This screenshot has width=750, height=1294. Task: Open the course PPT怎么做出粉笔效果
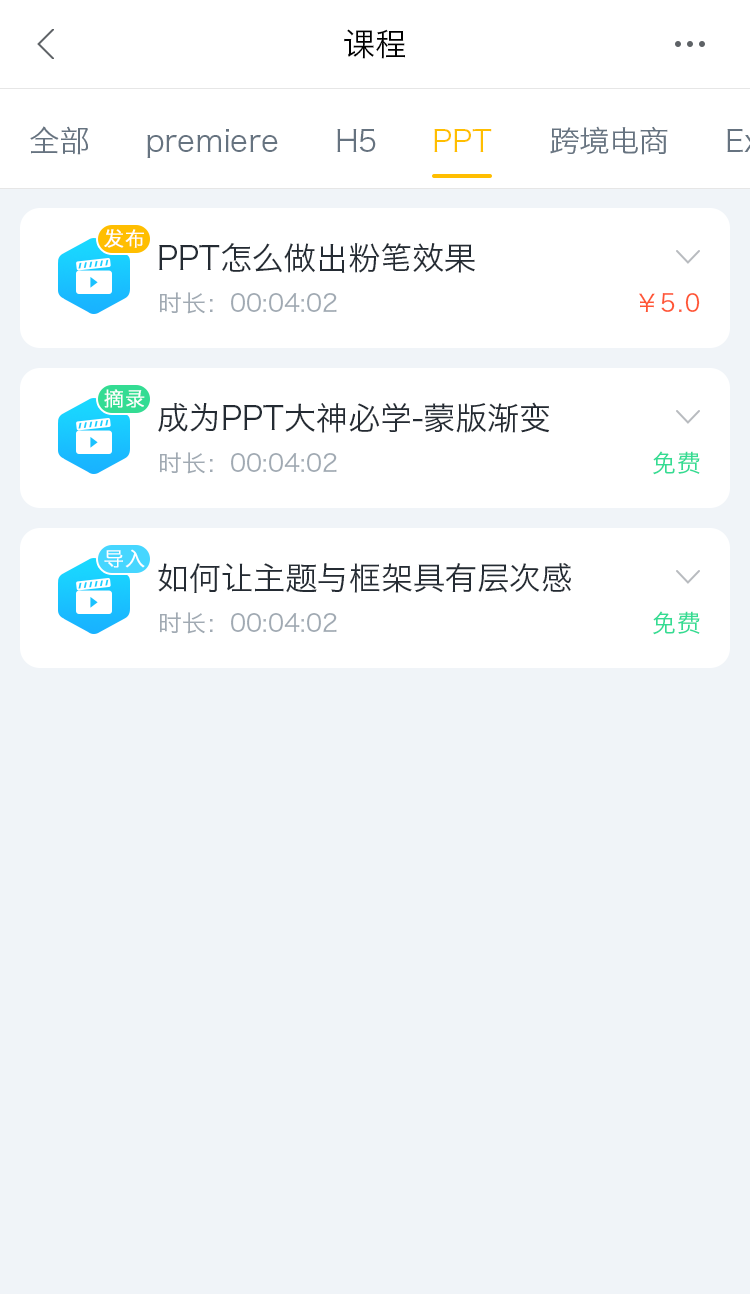click(x=316, y=258)
